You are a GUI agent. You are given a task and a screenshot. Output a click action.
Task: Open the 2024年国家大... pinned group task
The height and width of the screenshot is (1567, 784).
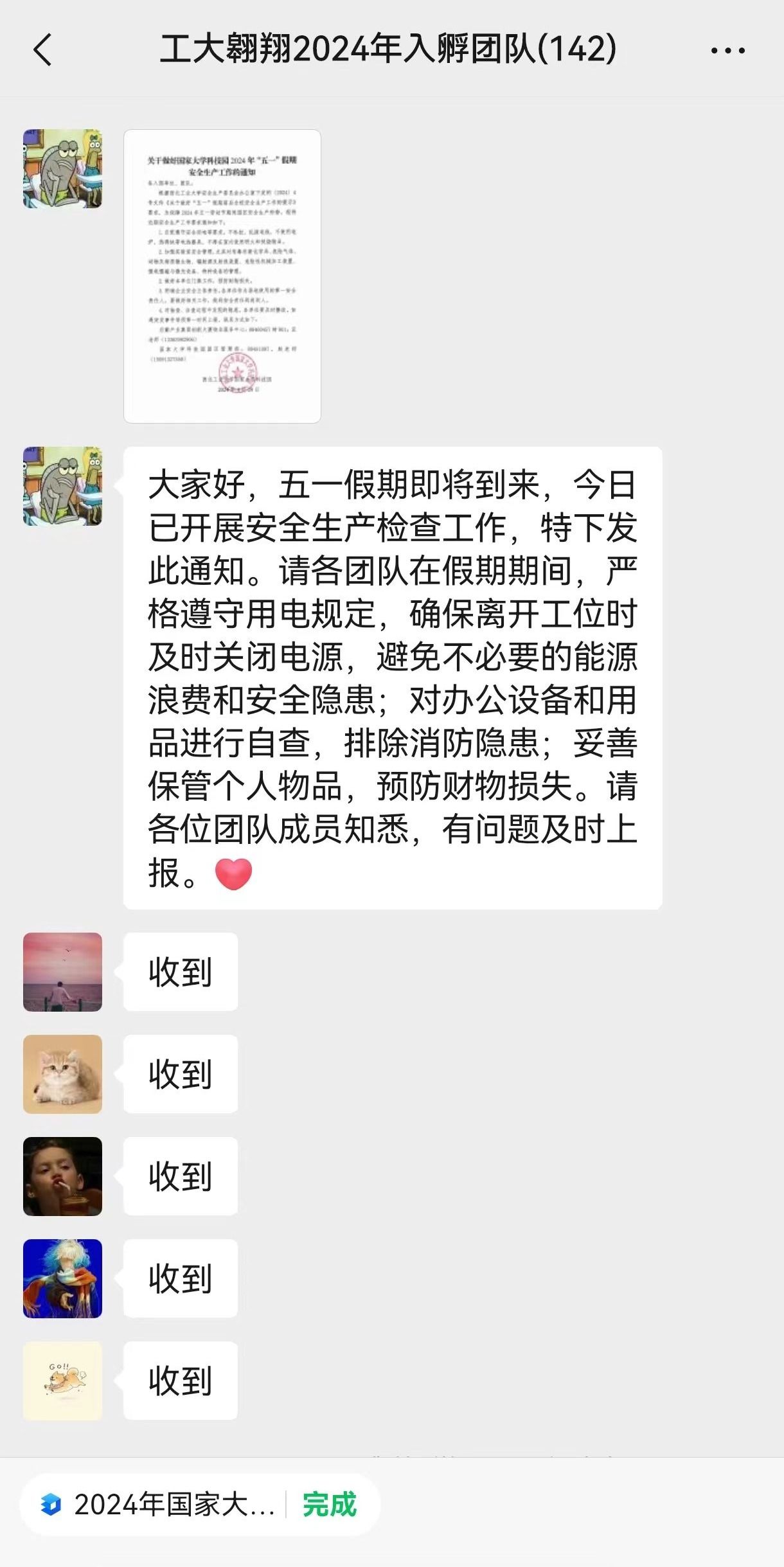(161, 1505)
